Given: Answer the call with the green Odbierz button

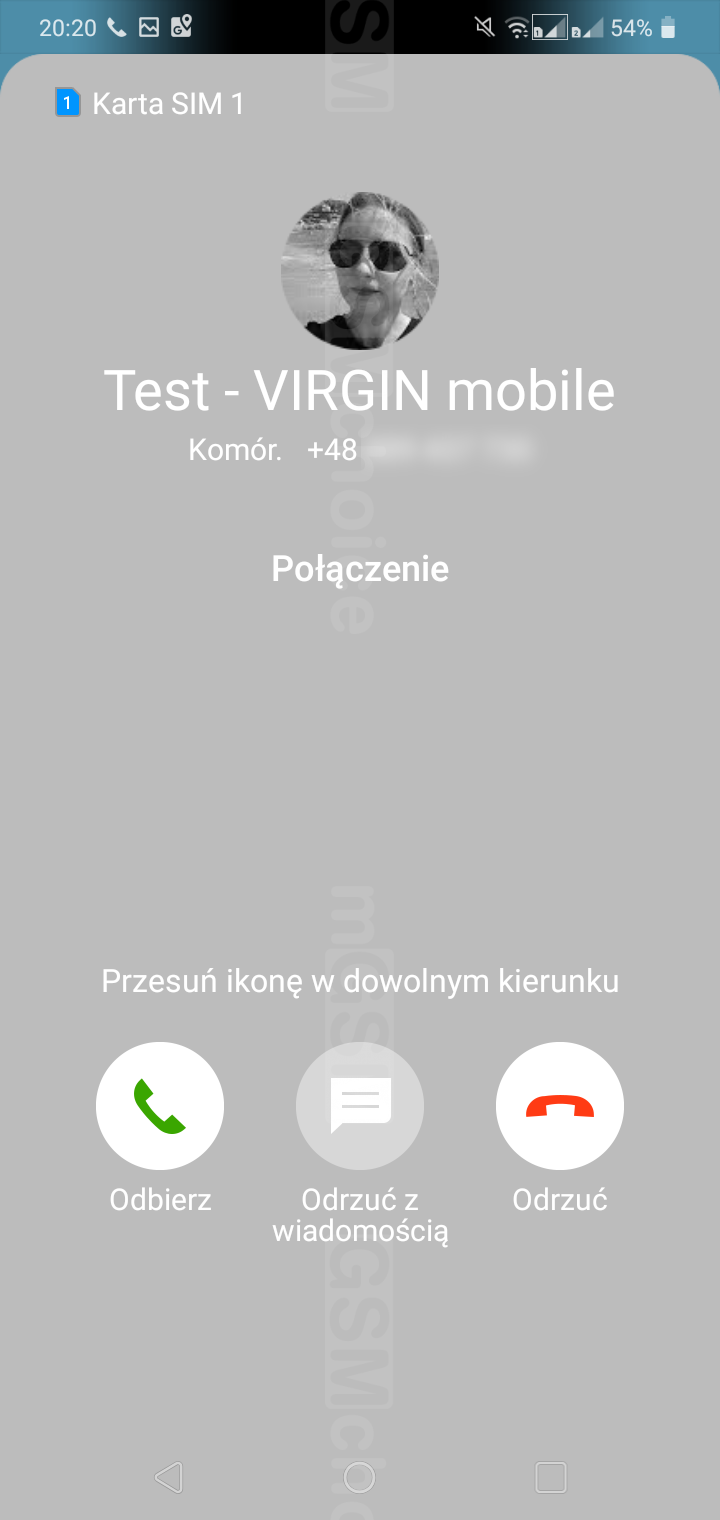Looking at the screenshot, I should (160, 1106).
